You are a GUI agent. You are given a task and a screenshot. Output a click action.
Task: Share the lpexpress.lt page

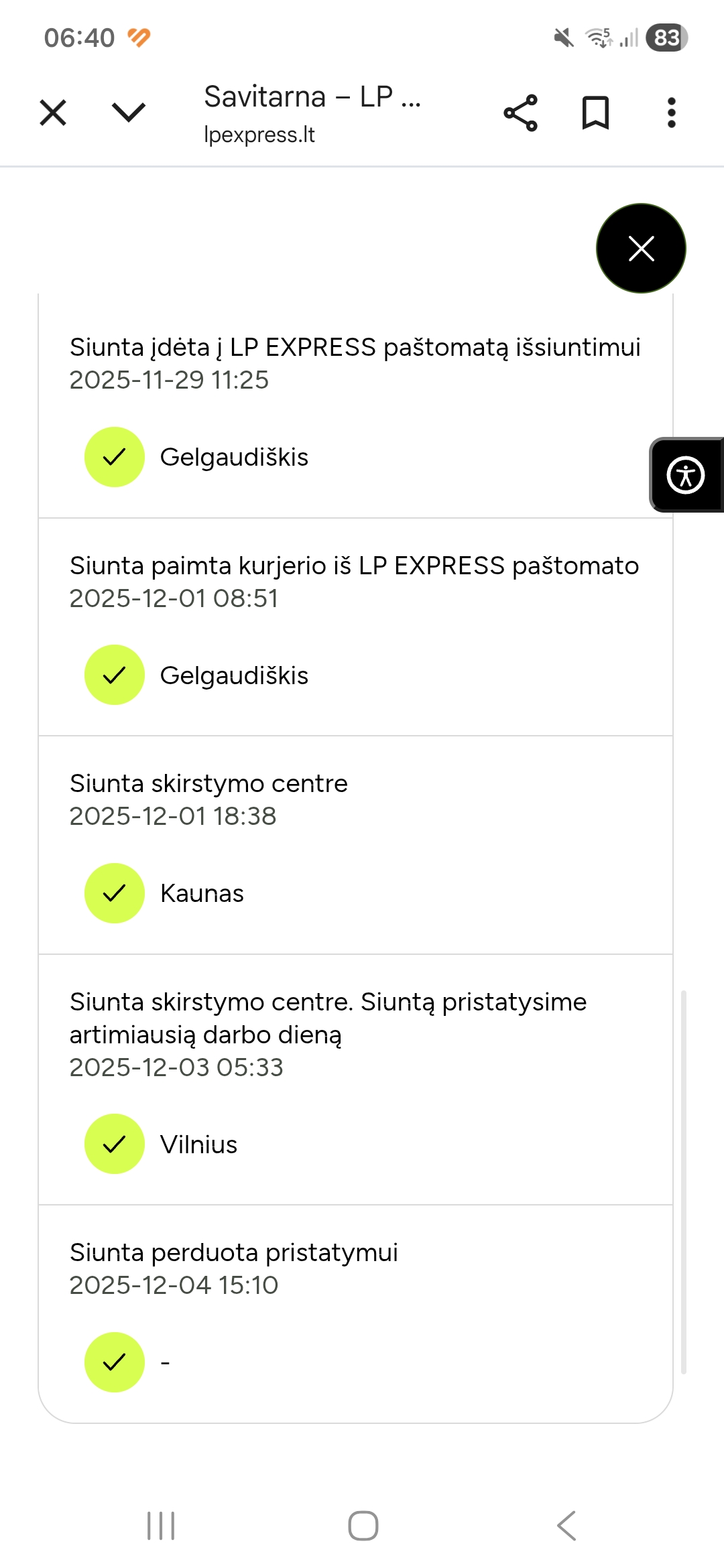[520, 113]
